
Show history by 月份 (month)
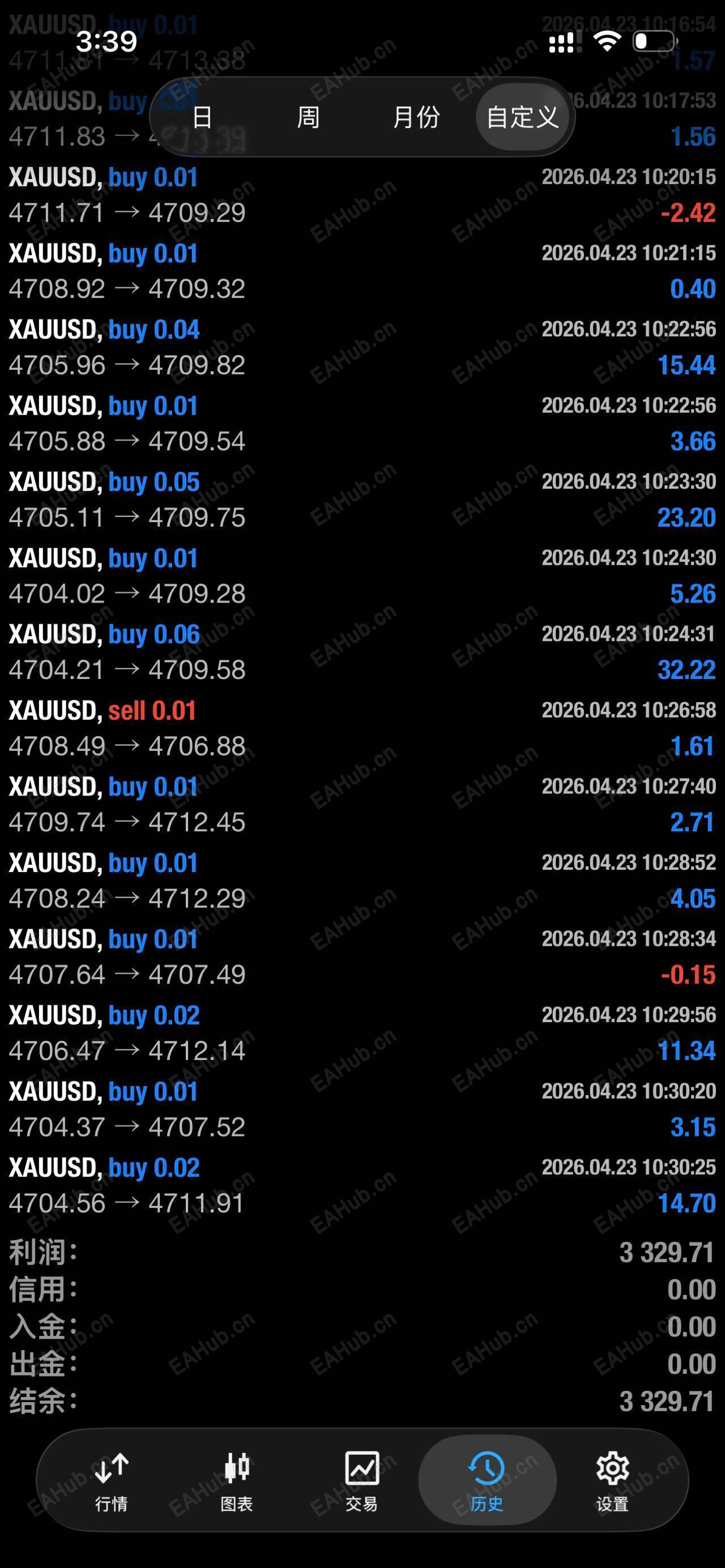tap(416, 117)
